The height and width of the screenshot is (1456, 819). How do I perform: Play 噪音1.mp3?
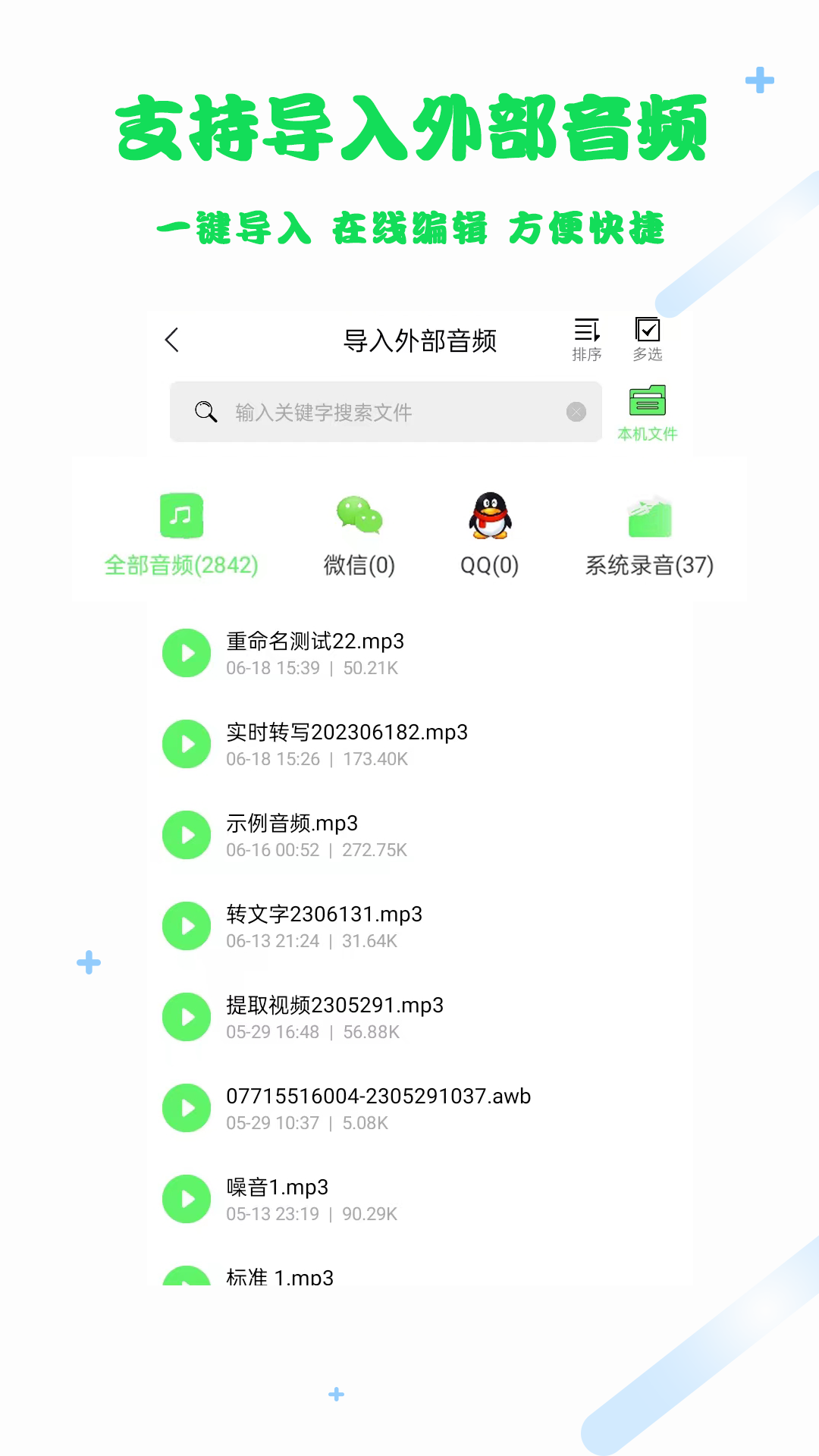pos(186,1199)
